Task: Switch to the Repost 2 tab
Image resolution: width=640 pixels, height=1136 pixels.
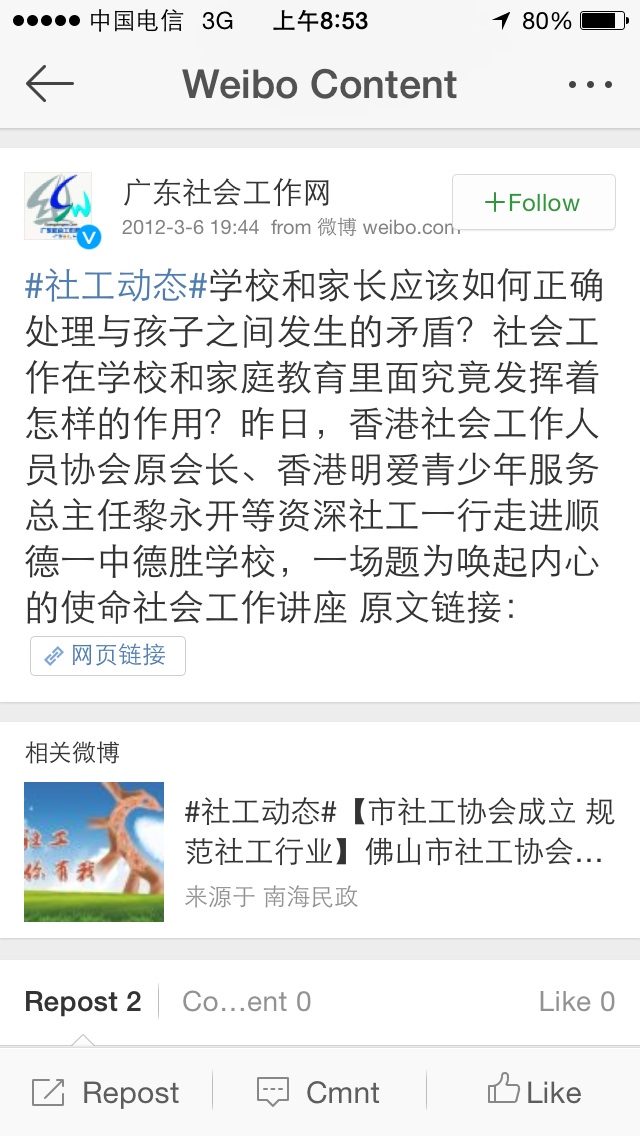Action: 83,1001
